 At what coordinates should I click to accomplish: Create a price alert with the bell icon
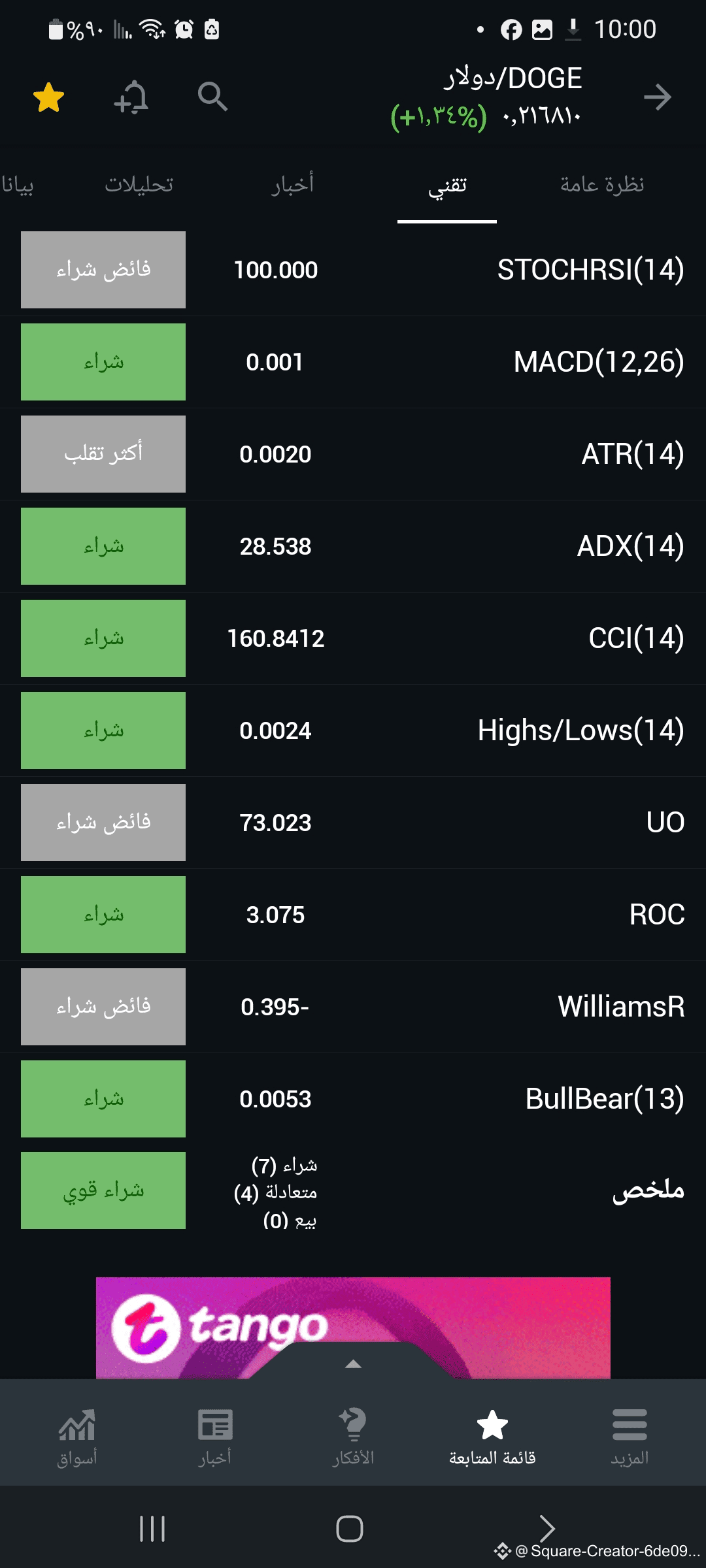[131, 97]
